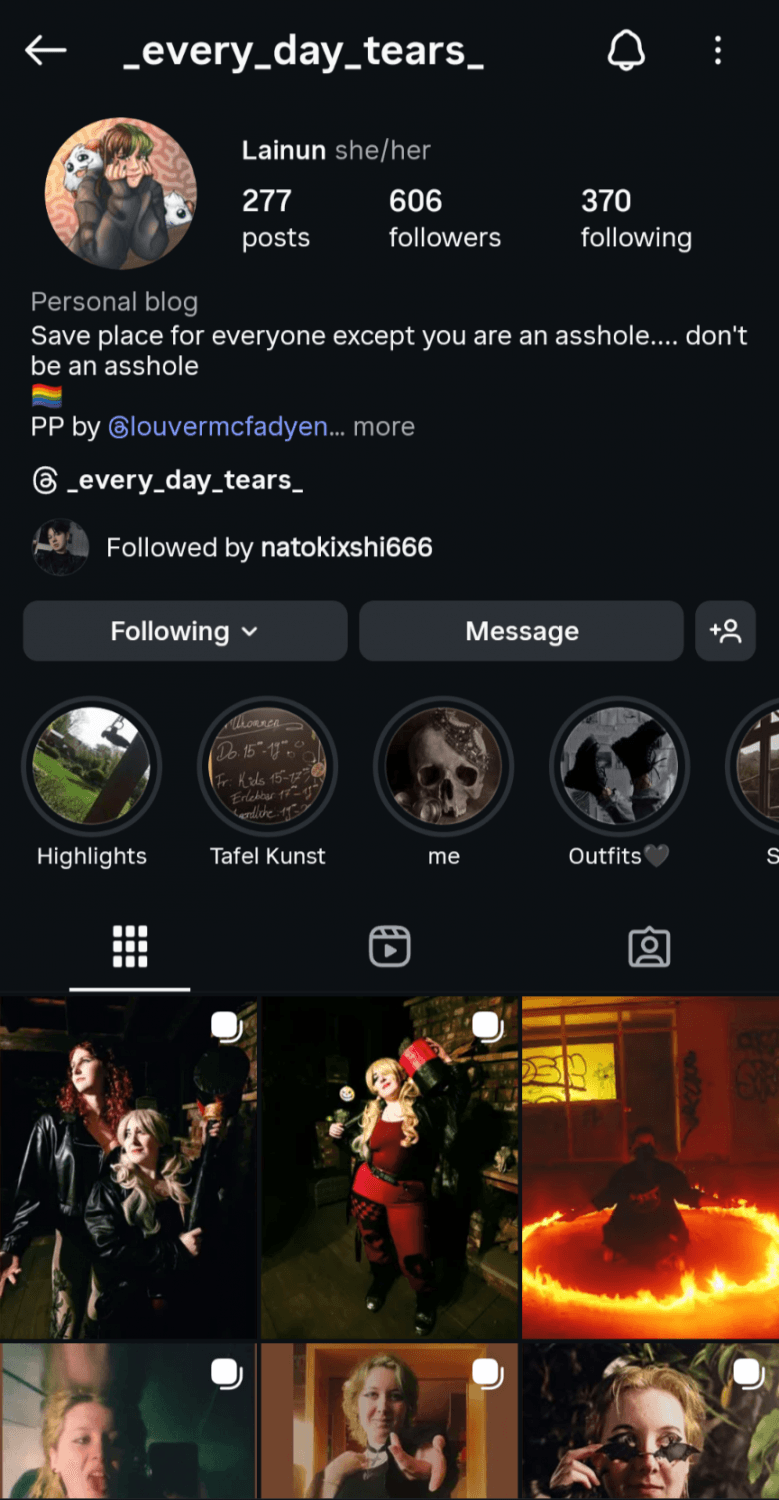The height and width of the screenshot is (1500, 779).
Task: Switch to the Reels tab
Action: point(389,946)
